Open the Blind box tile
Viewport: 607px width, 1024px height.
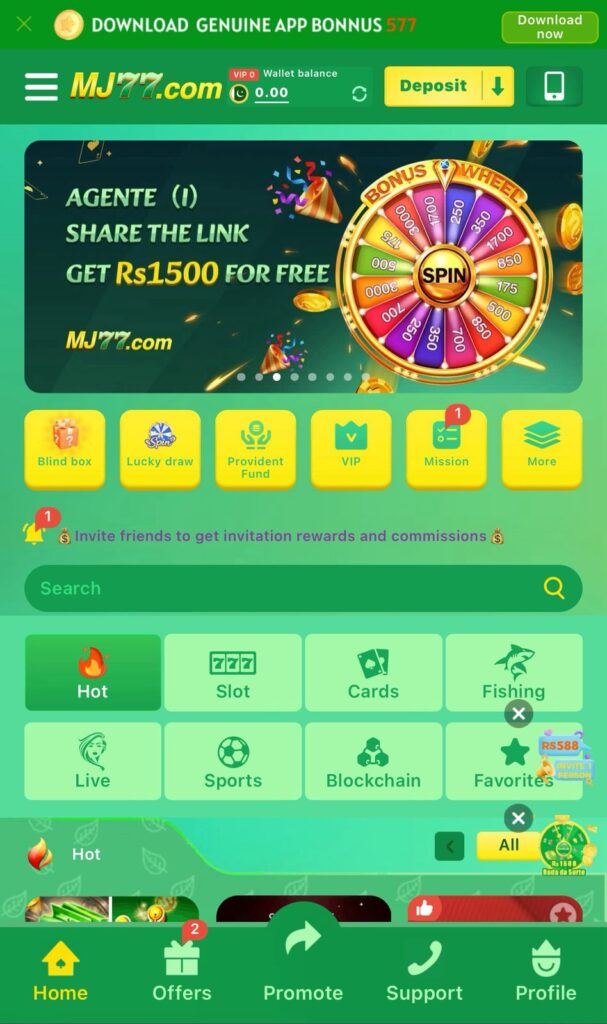click(x=65, y=447)
